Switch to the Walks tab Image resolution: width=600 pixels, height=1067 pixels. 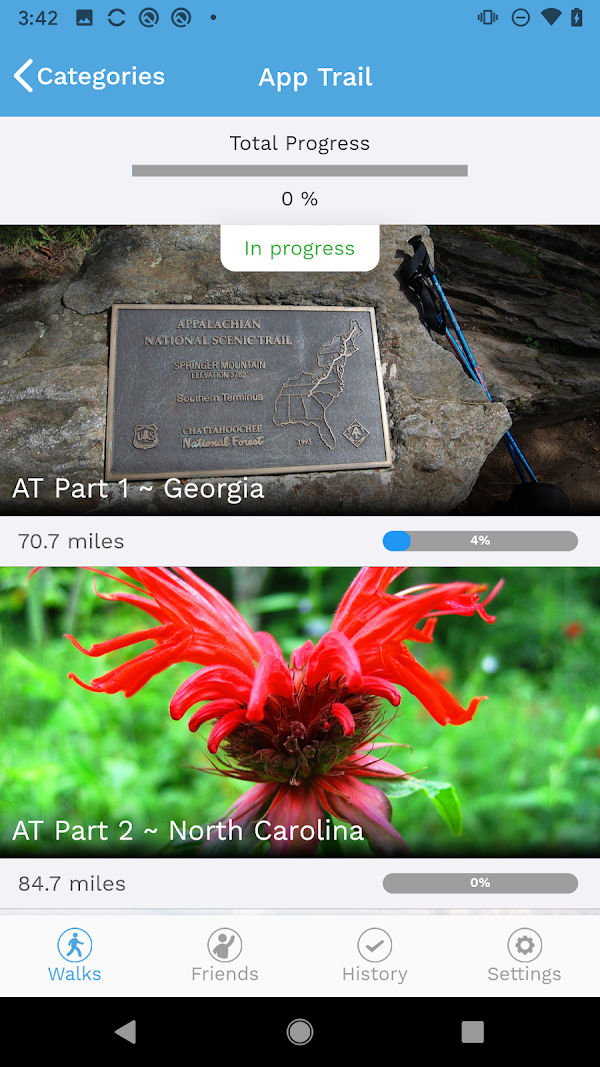click(75, 955)
